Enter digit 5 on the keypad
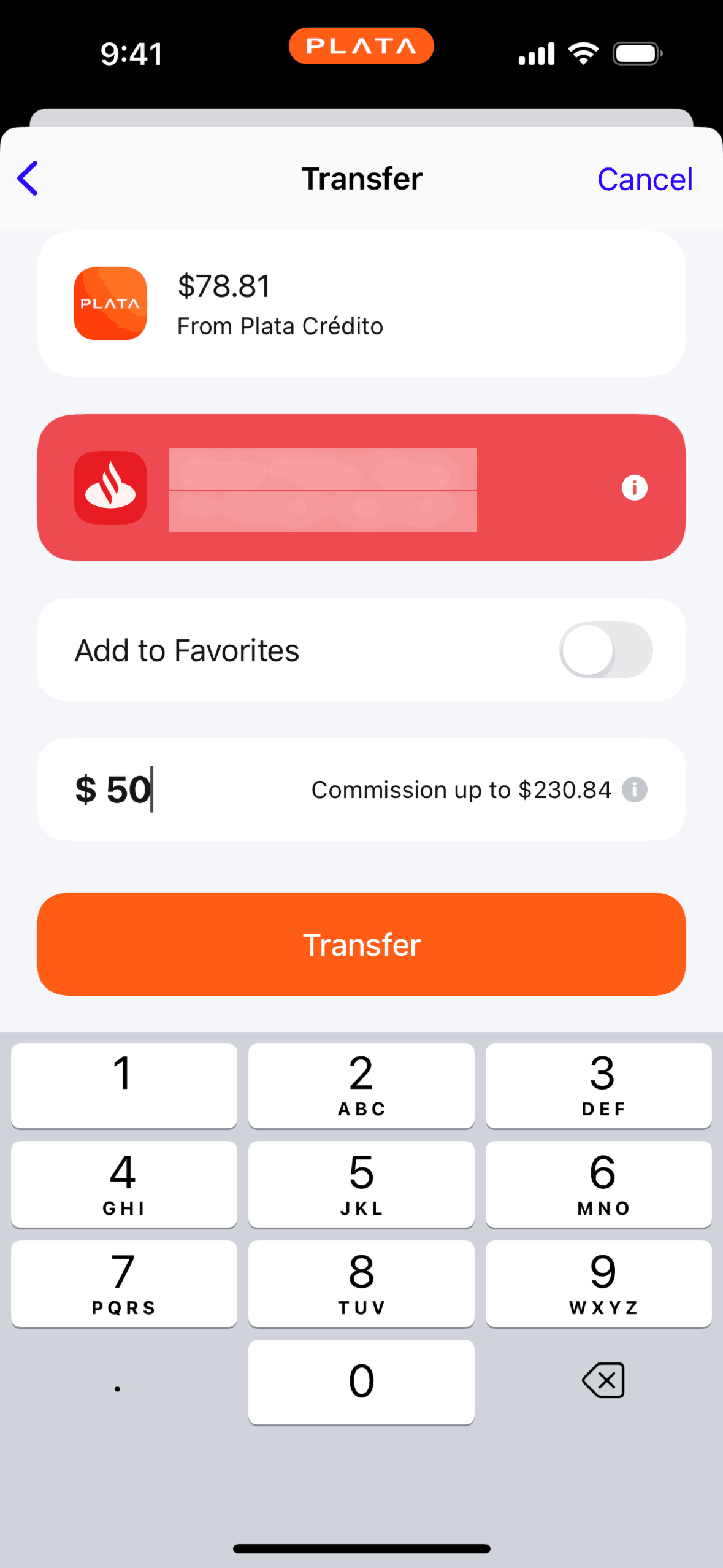Viewport: 723px width, 1568px height. point(361,1185)
